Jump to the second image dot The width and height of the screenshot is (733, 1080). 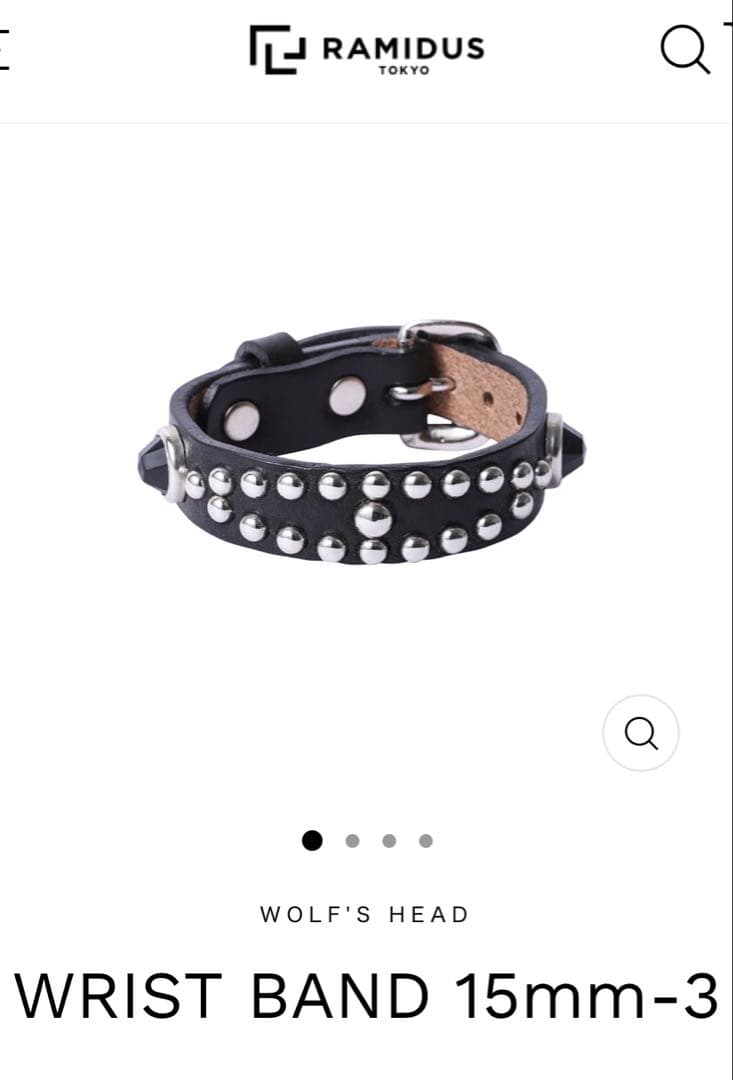pyautogui.click(x=352, y=841)
